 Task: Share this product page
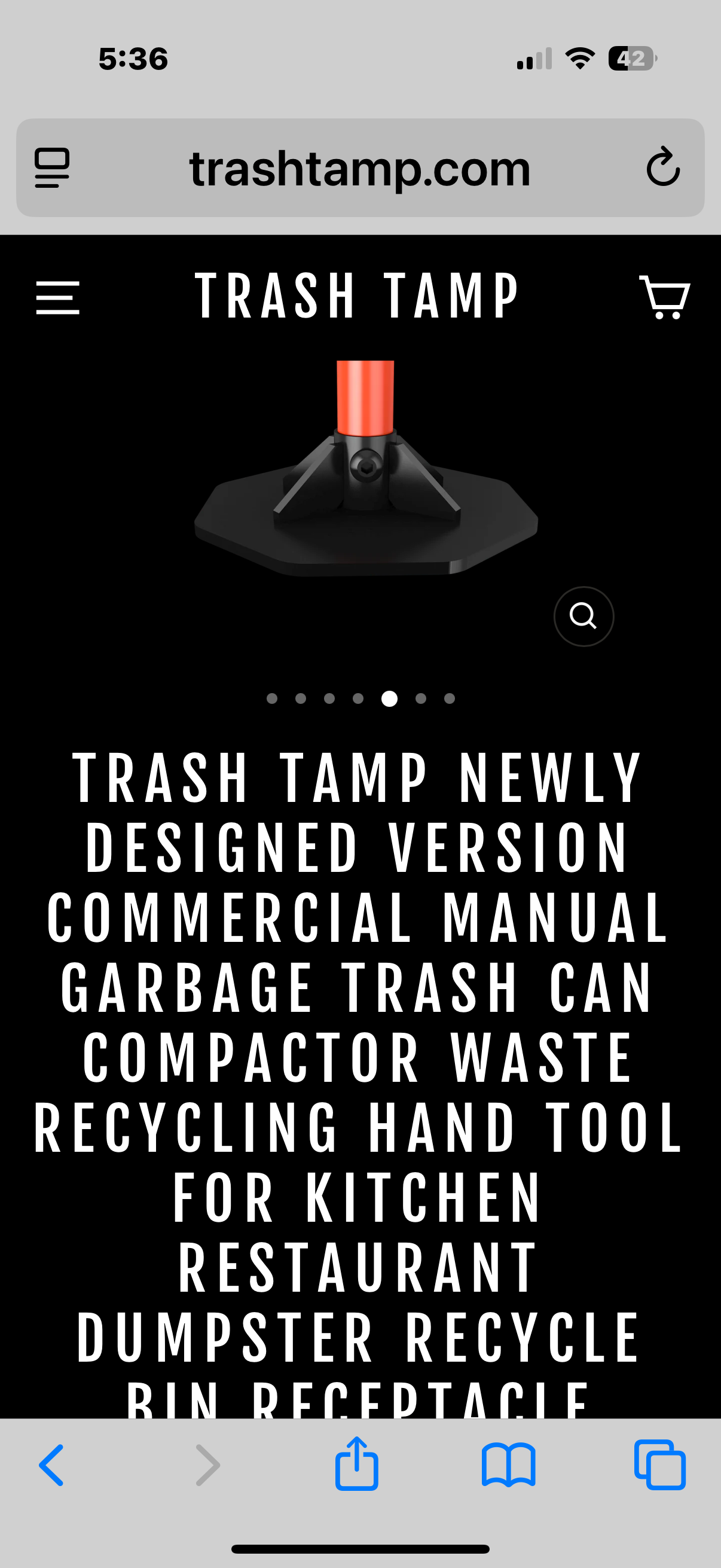[x=356, y=1464]
